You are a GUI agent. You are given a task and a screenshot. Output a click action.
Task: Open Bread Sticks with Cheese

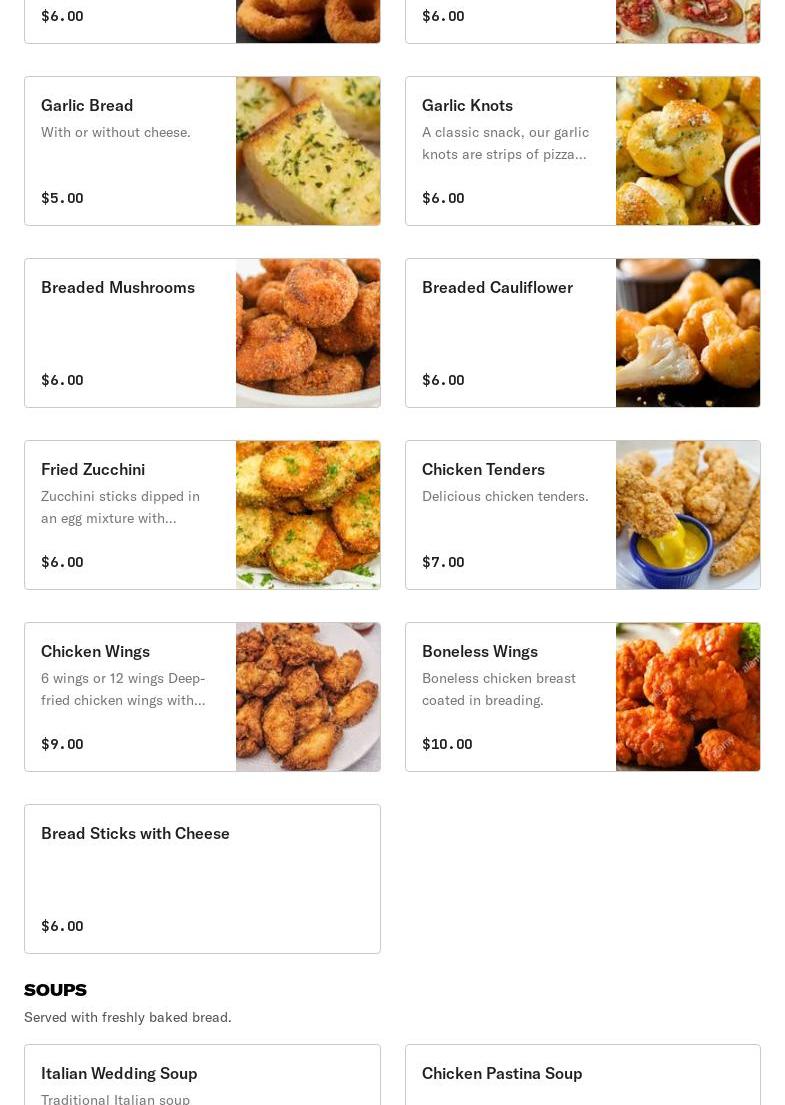(202, 879)
